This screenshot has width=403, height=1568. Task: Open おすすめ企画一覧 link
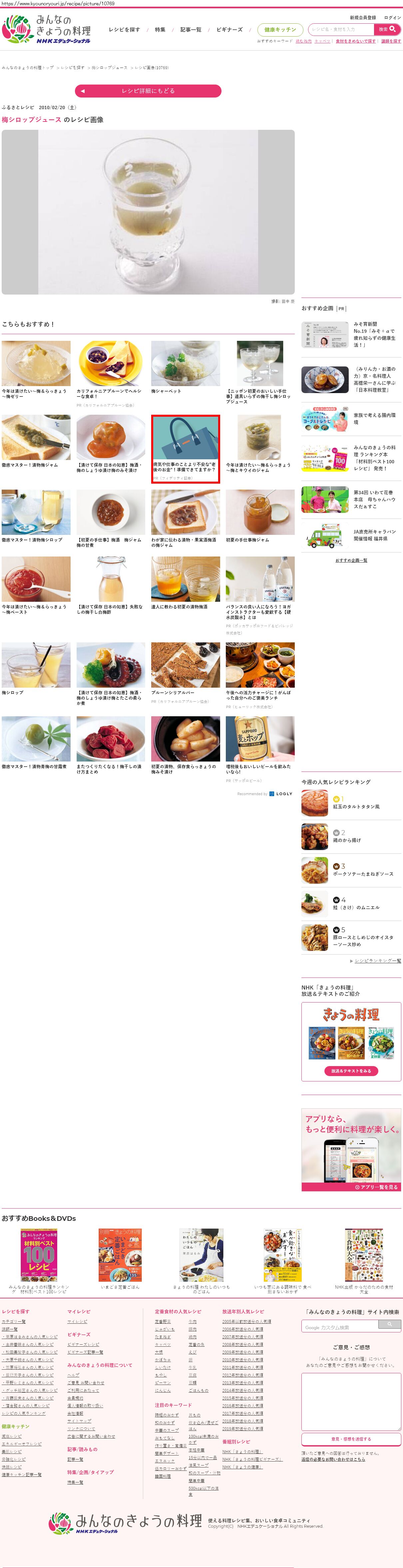point(351,560)
